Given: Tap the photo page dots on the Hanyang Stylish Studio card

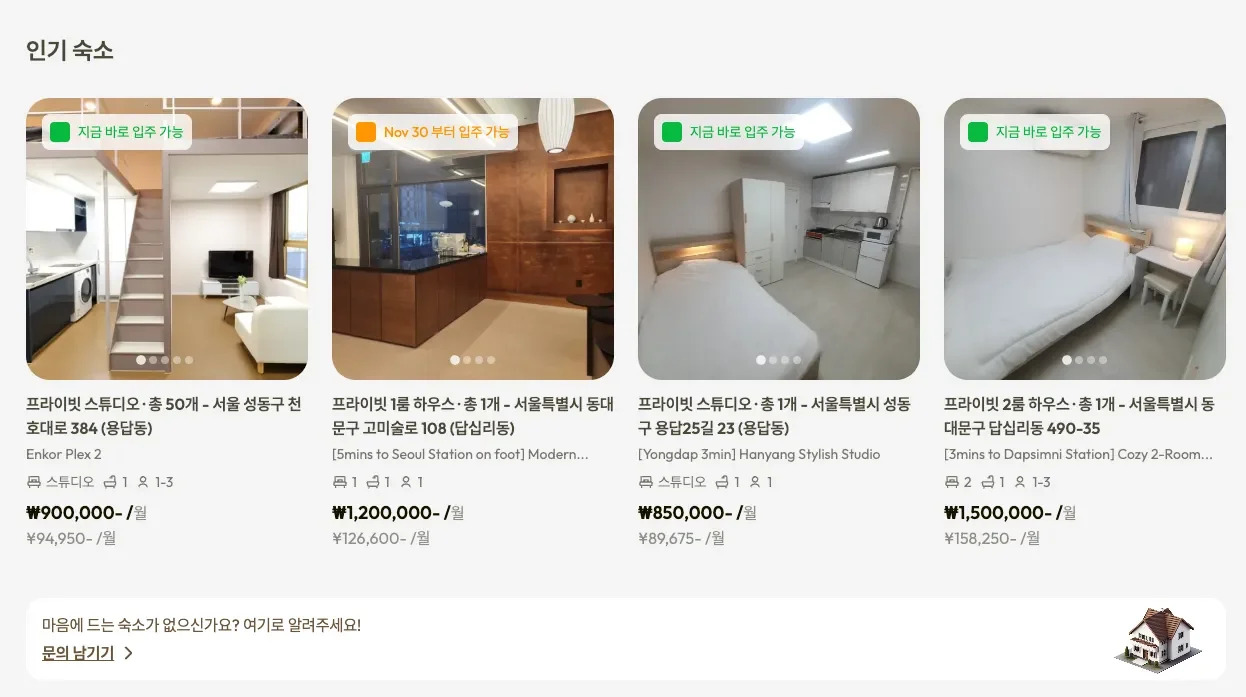Looking at the screenshot, I should point(778,360).
